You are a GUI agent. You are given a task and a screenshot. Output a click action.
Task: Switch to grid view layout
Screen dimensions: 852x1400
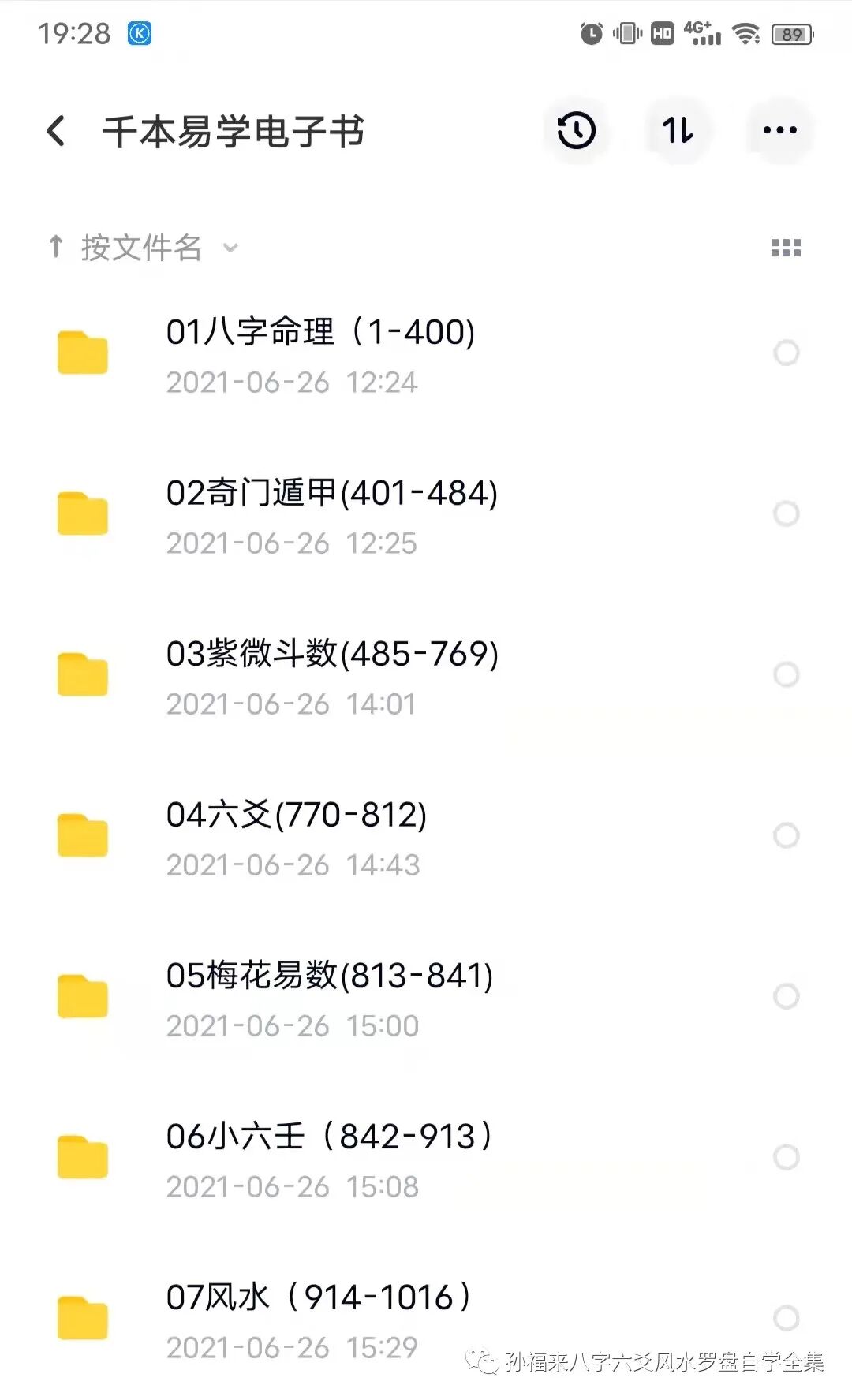click(786, 248)
